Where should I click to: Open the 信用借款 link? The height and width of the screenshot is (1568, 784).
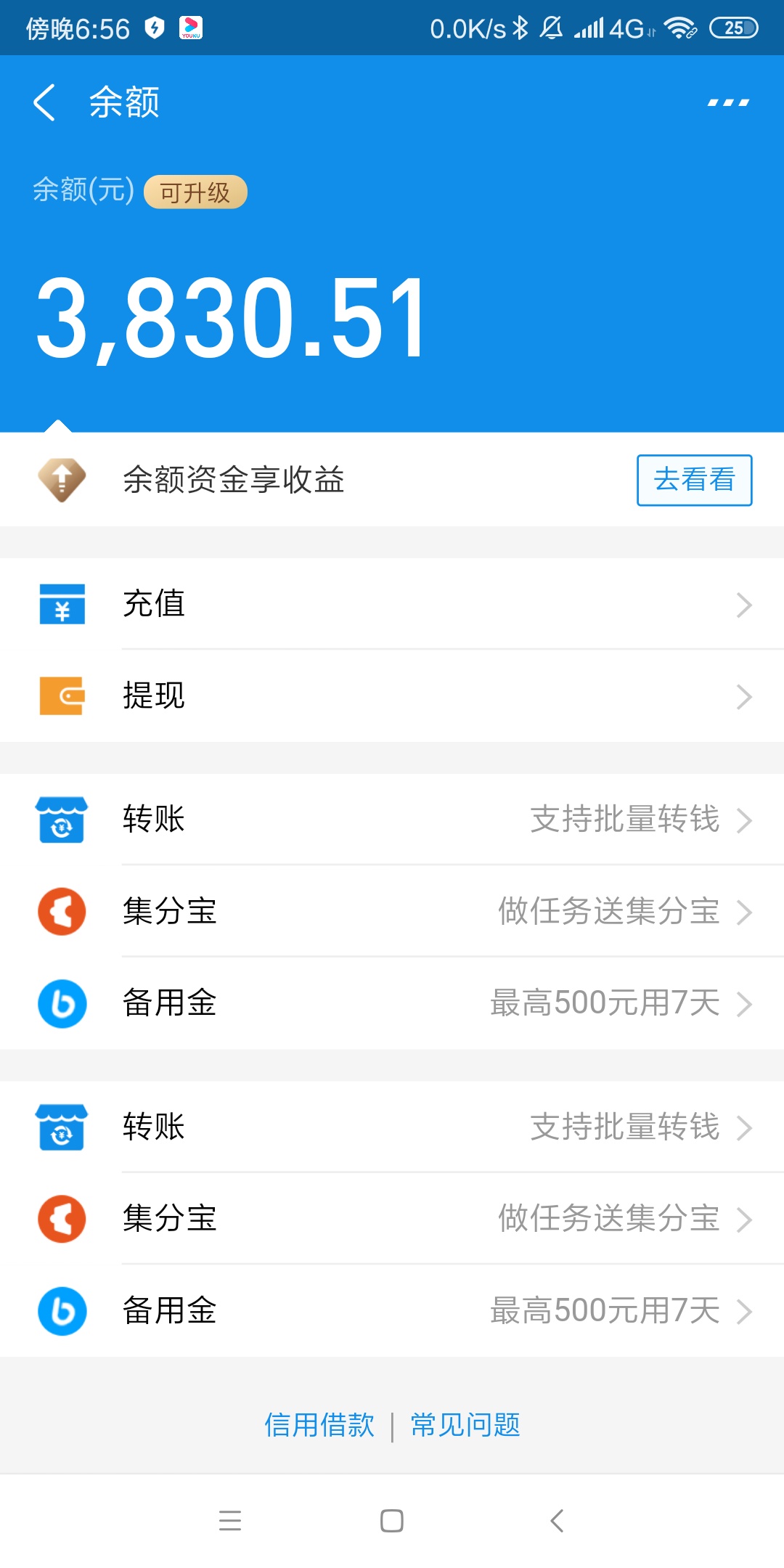[x=319, y=1425]
